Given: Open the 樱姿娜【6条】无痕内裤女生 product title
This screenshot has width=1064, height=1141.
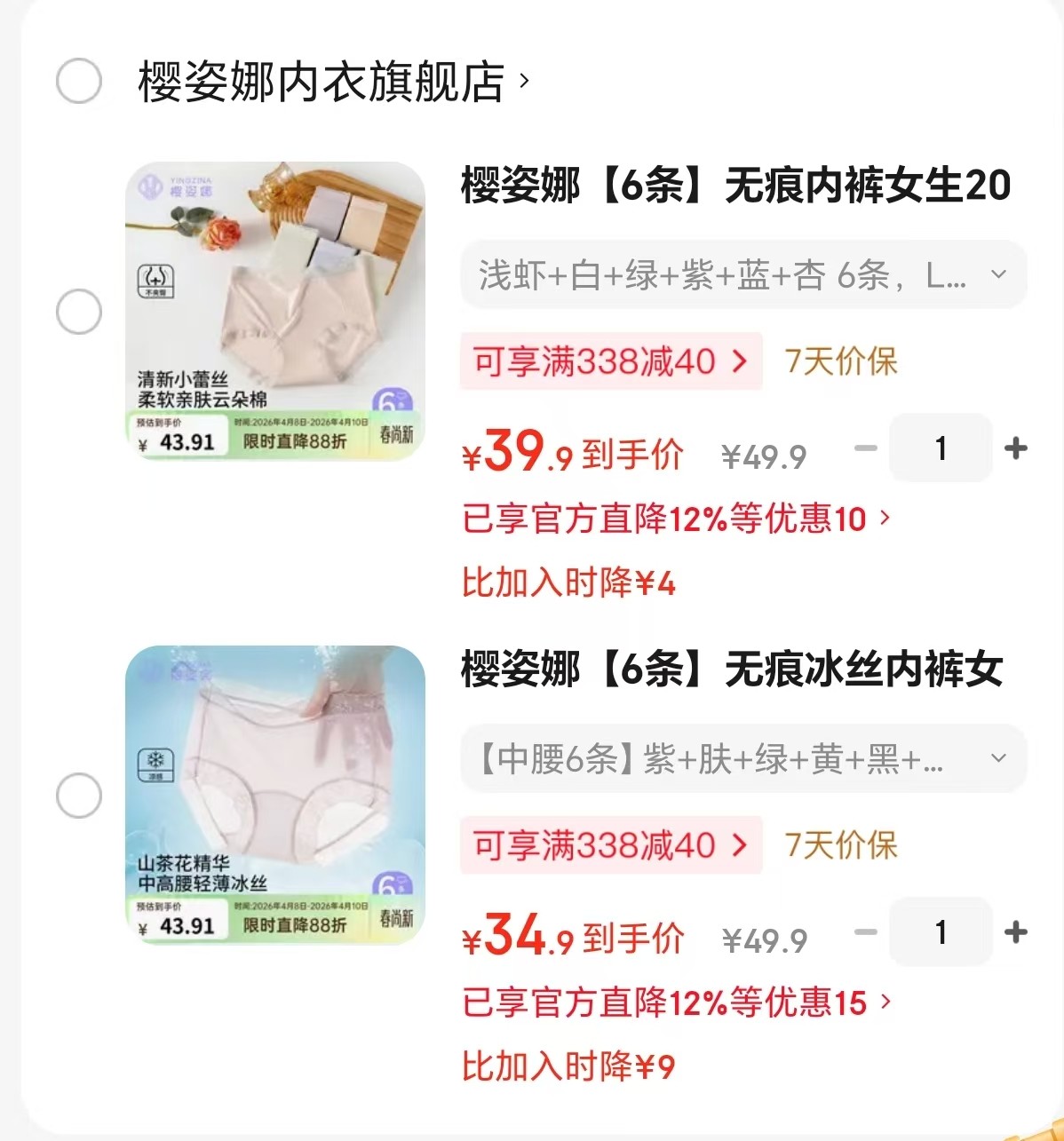Looking at the screenshot, I should [735, 186].
